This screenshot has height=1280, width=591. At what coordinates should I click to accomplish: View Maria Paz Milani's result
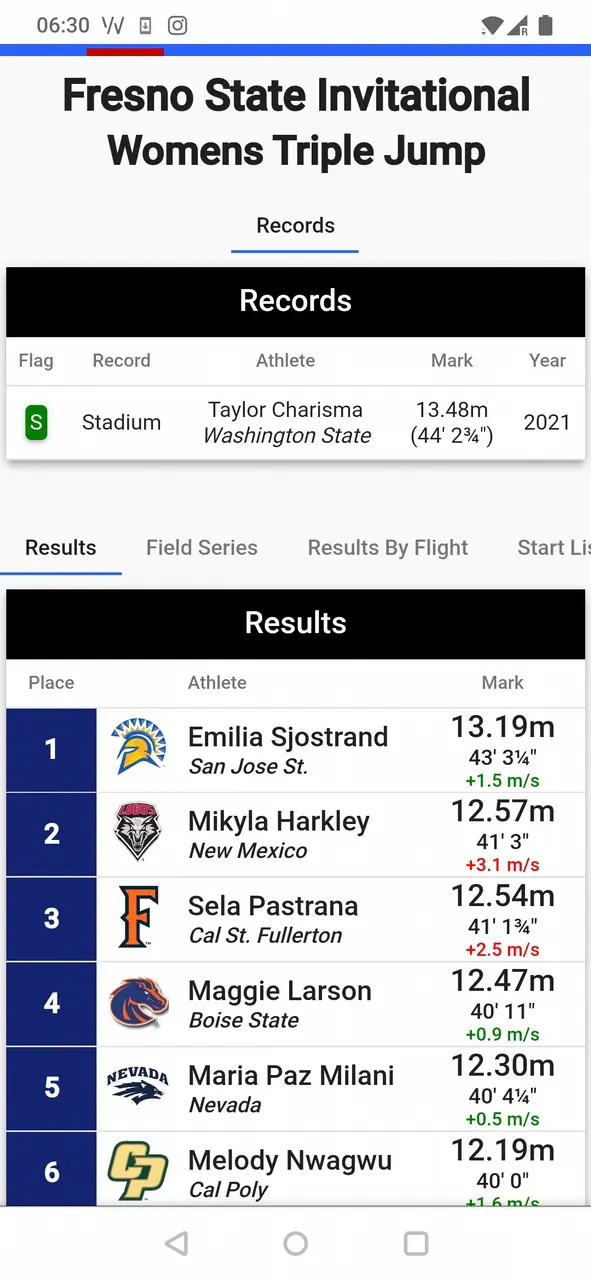point(296,1089)
